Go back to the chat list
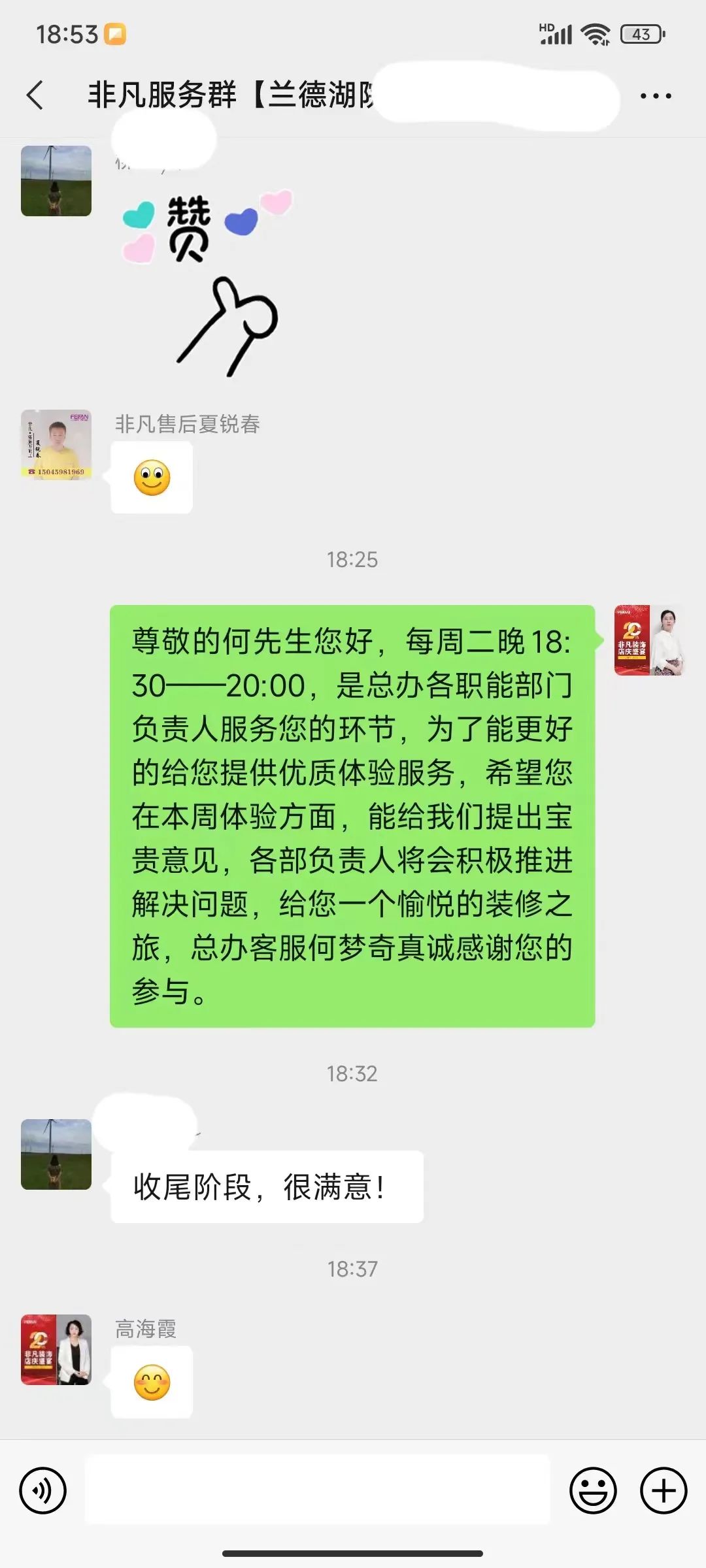The image size is (706, 1568). tap(35, 95)
